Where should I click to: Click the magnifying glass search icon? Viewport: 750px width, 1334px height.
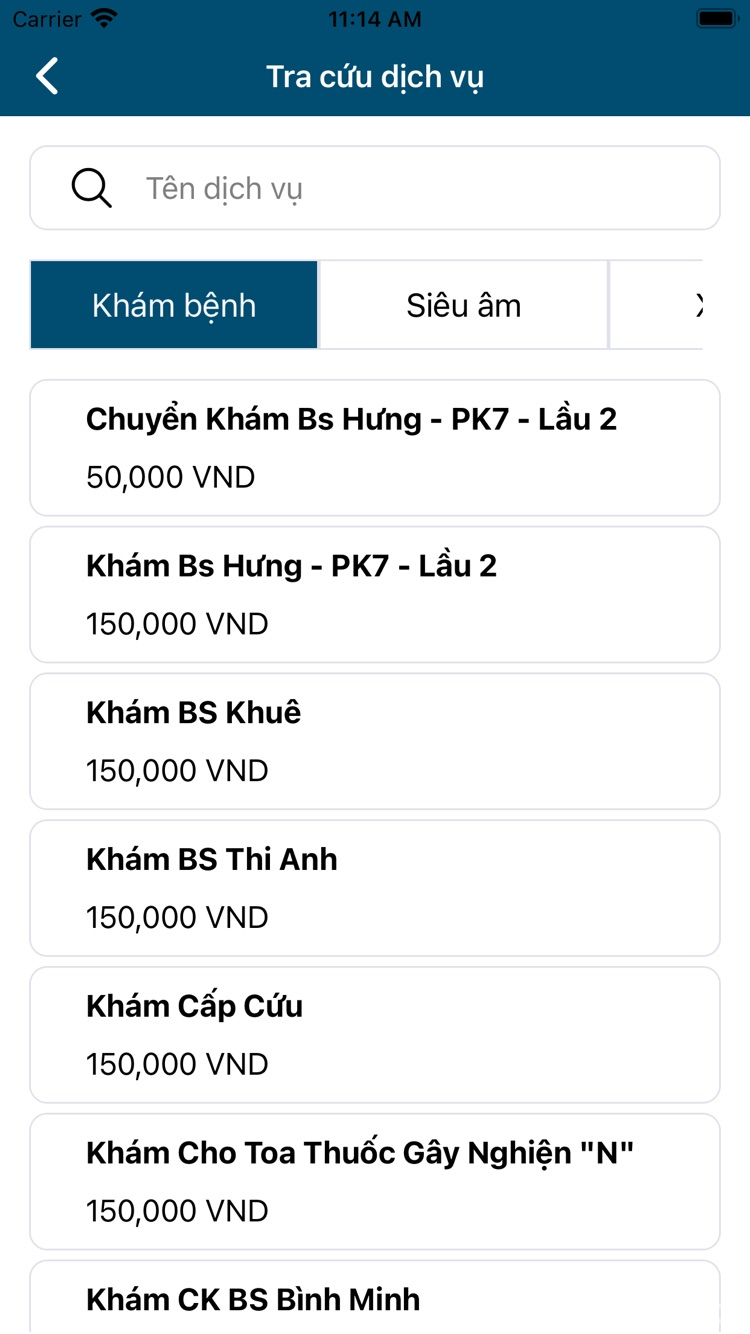pyautogui.click(x=90, y=187)
